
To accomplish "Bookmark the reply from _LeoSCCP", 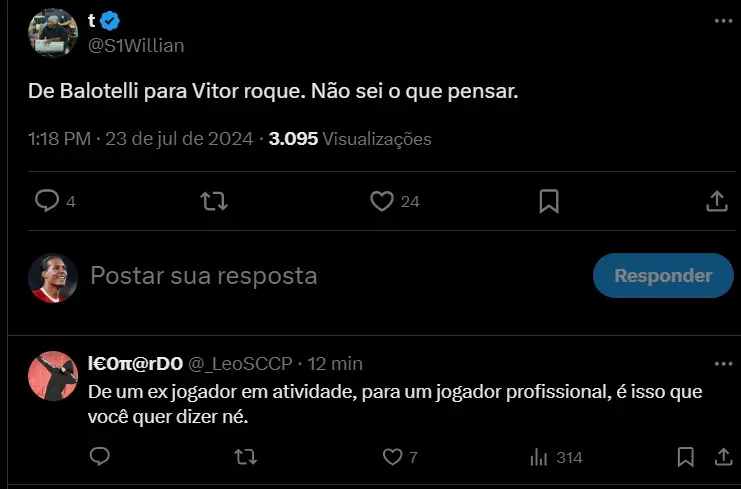I will pyautogui.click(x=685, y=457).
